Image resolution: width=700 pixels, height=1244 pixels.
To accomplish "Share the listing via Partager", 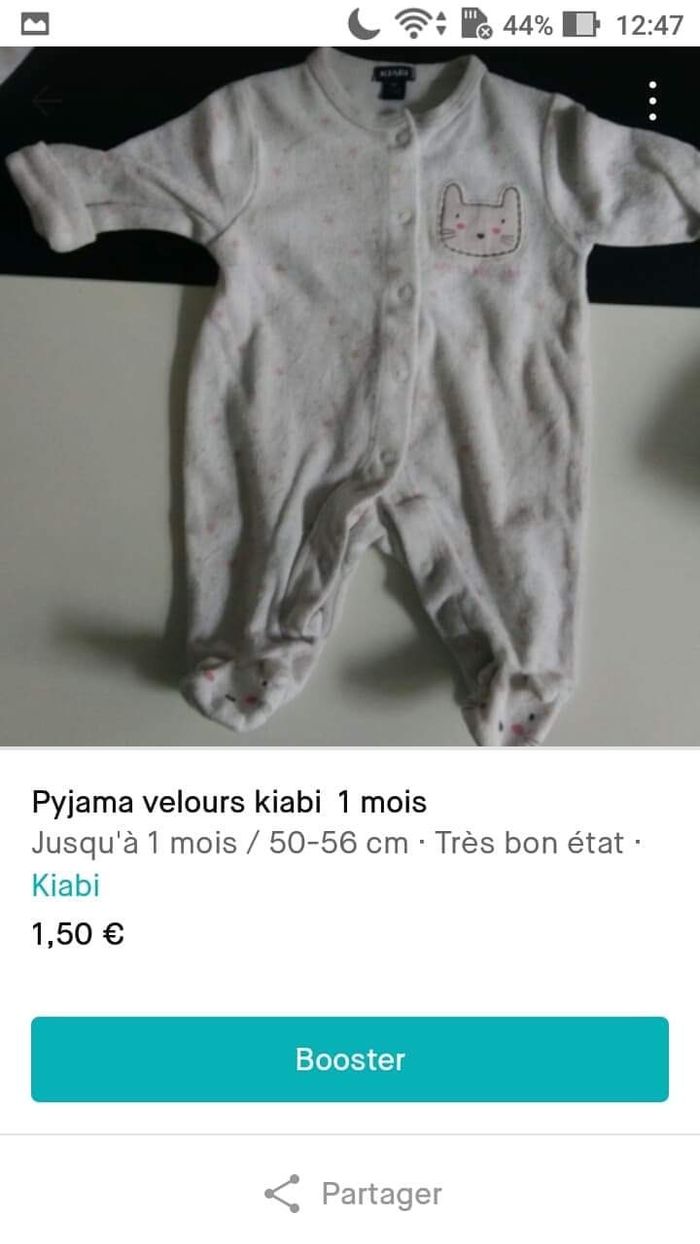I will [352, 1193].
